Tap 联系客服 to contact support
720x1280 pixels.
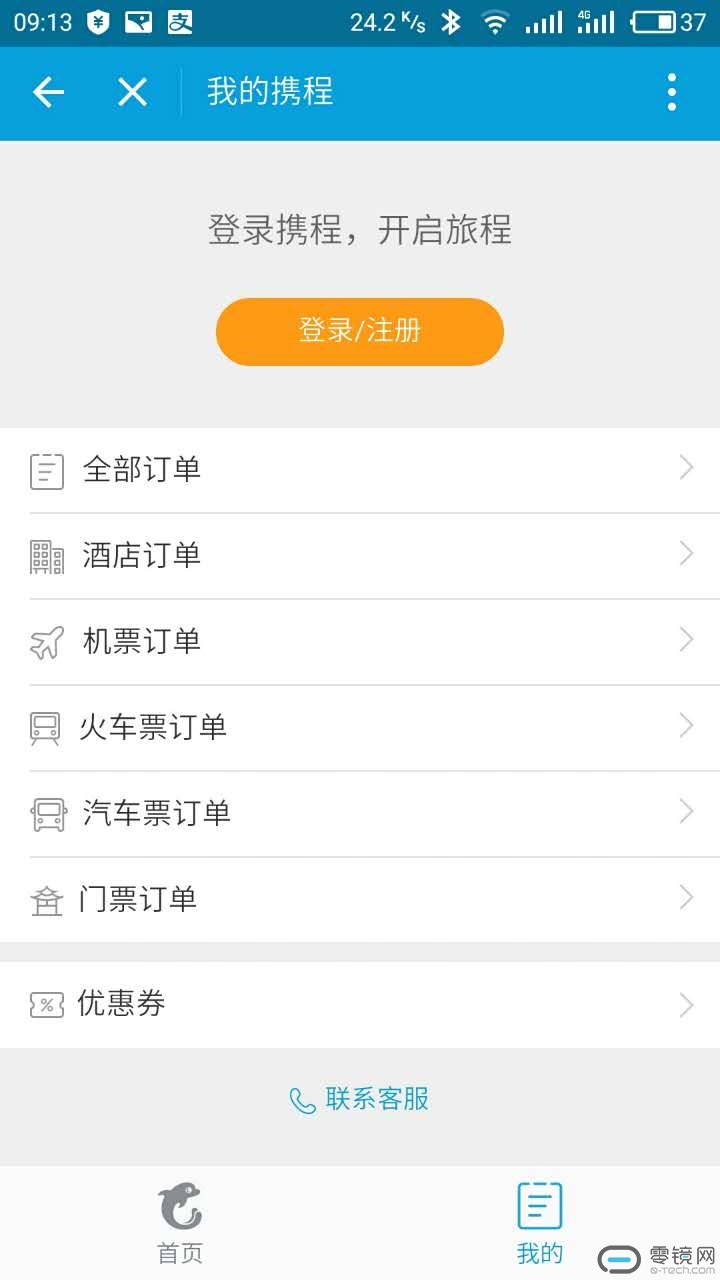pyautogui.click(x=360, y=1100)
